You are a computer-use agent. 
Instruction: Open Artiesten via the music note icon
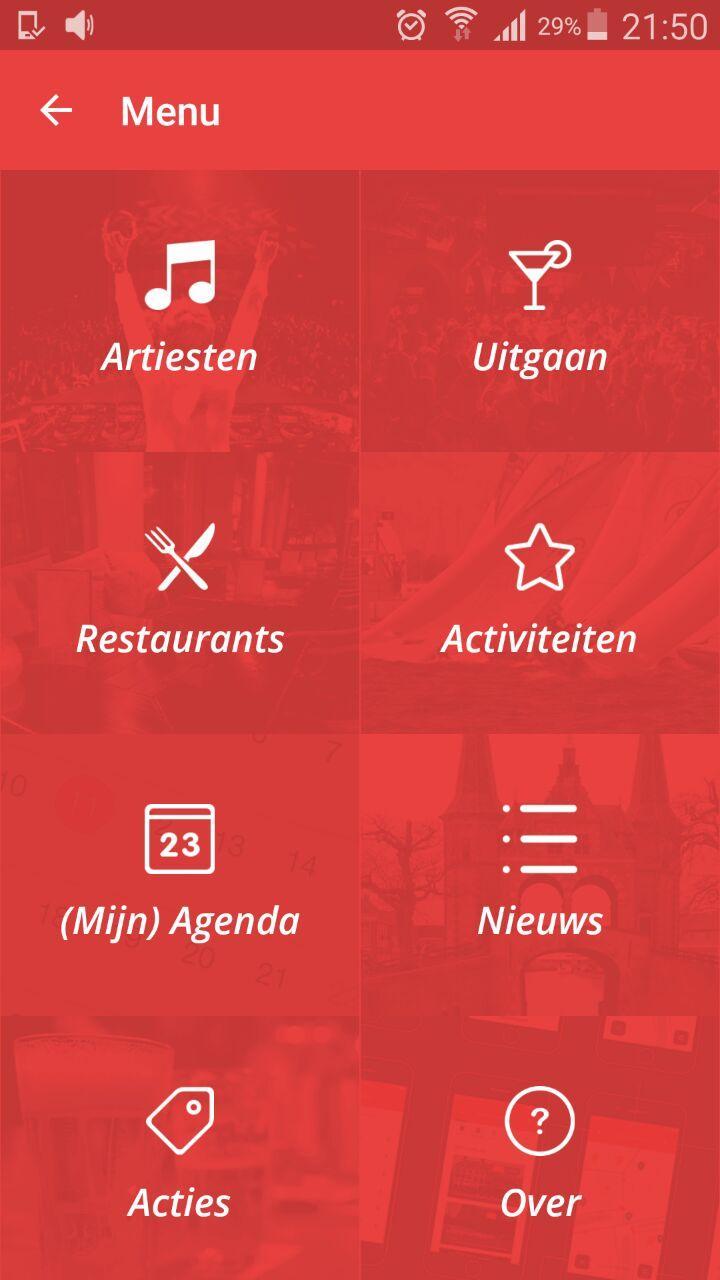click(180, 270)
